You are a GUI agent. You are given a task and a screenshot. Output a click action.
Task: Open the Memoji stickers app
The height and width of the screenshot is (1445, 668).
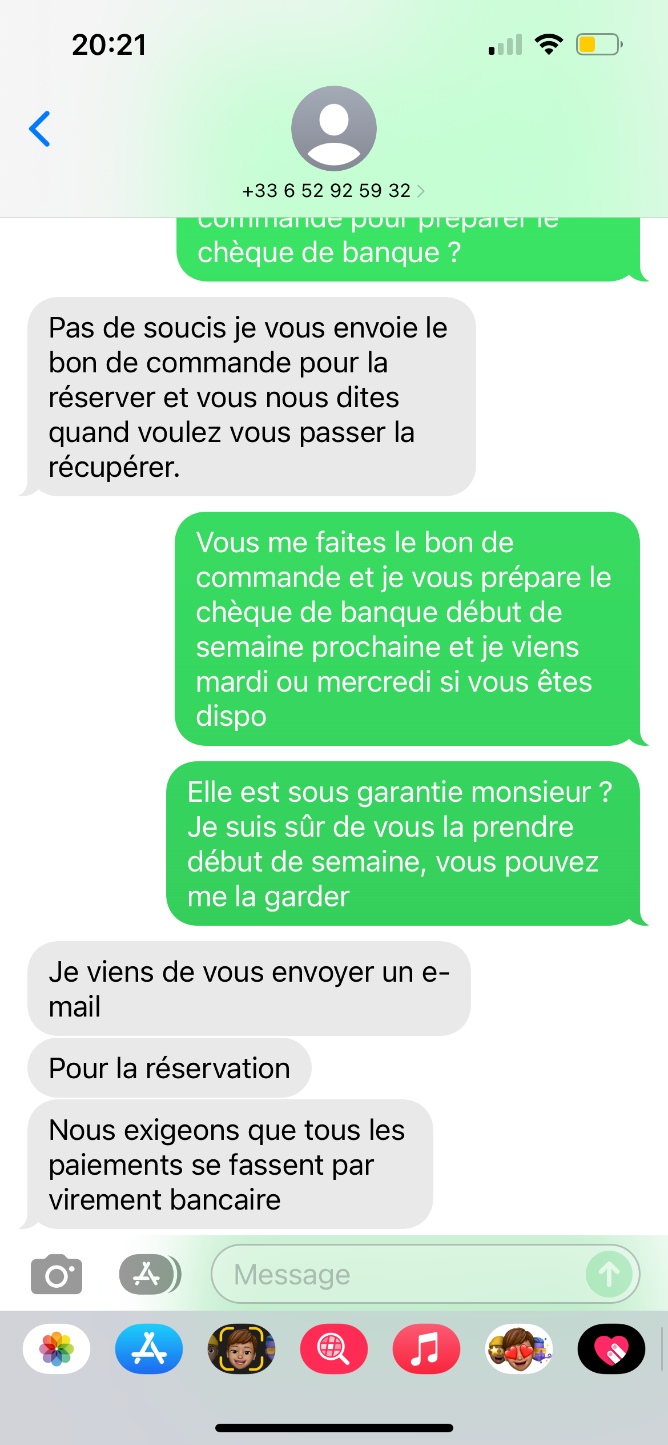[518, 1350]
